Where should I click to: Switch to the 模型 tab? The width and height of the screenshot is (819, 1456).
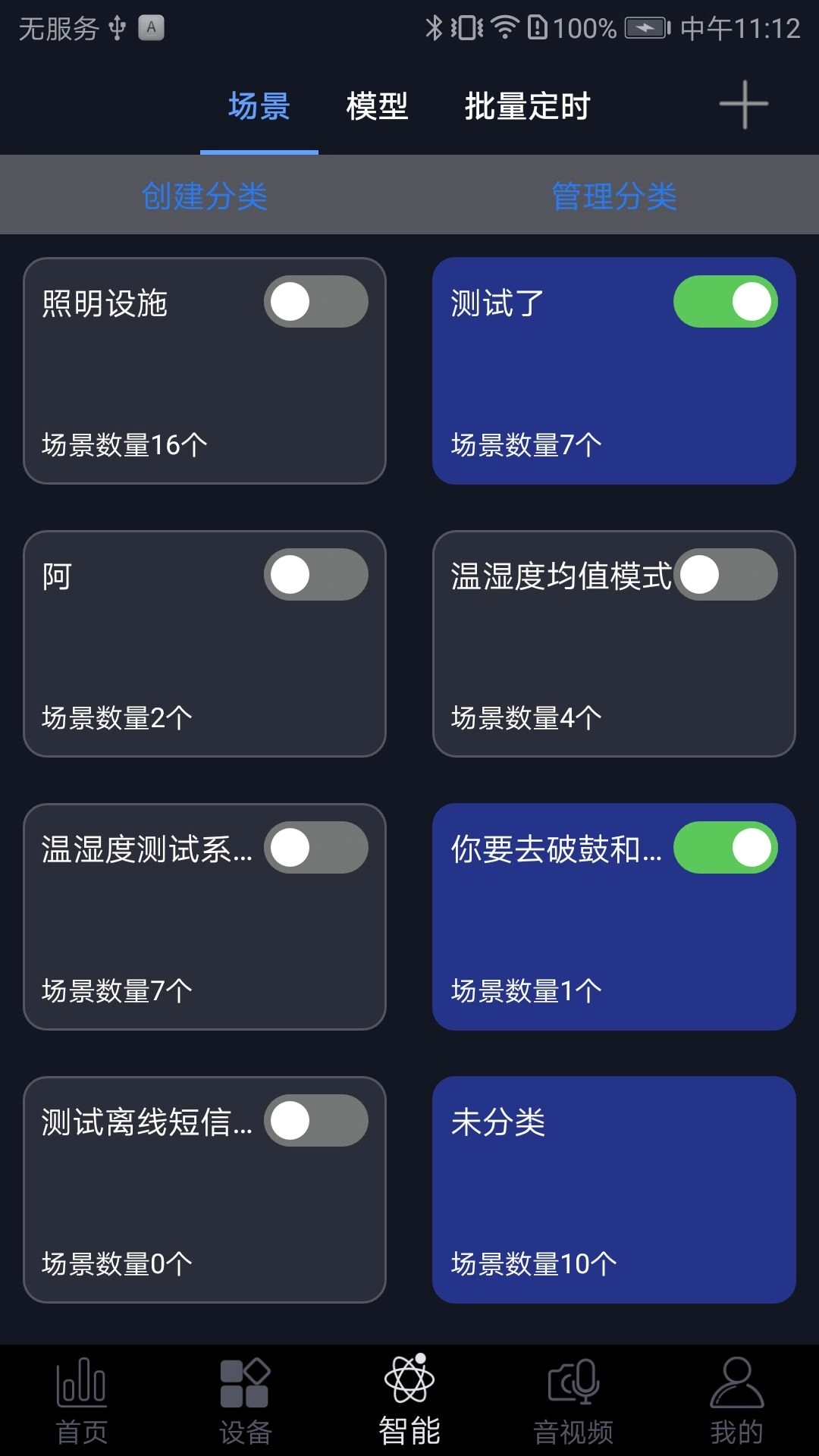click(377, 106)
